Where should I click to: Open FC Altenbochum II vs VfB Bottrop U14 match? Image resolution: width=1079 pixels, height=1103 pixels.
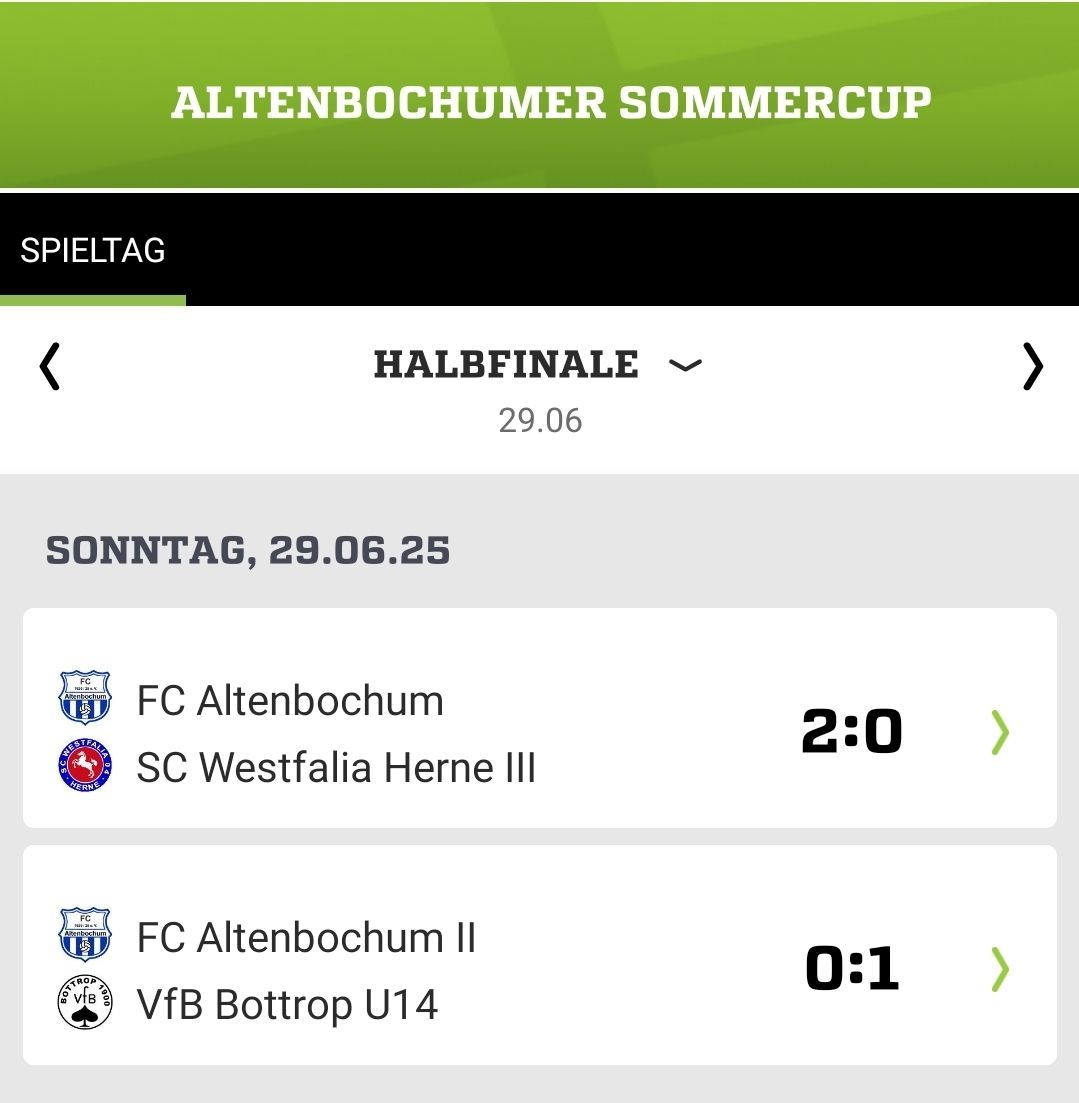click(x=539, y=969)
